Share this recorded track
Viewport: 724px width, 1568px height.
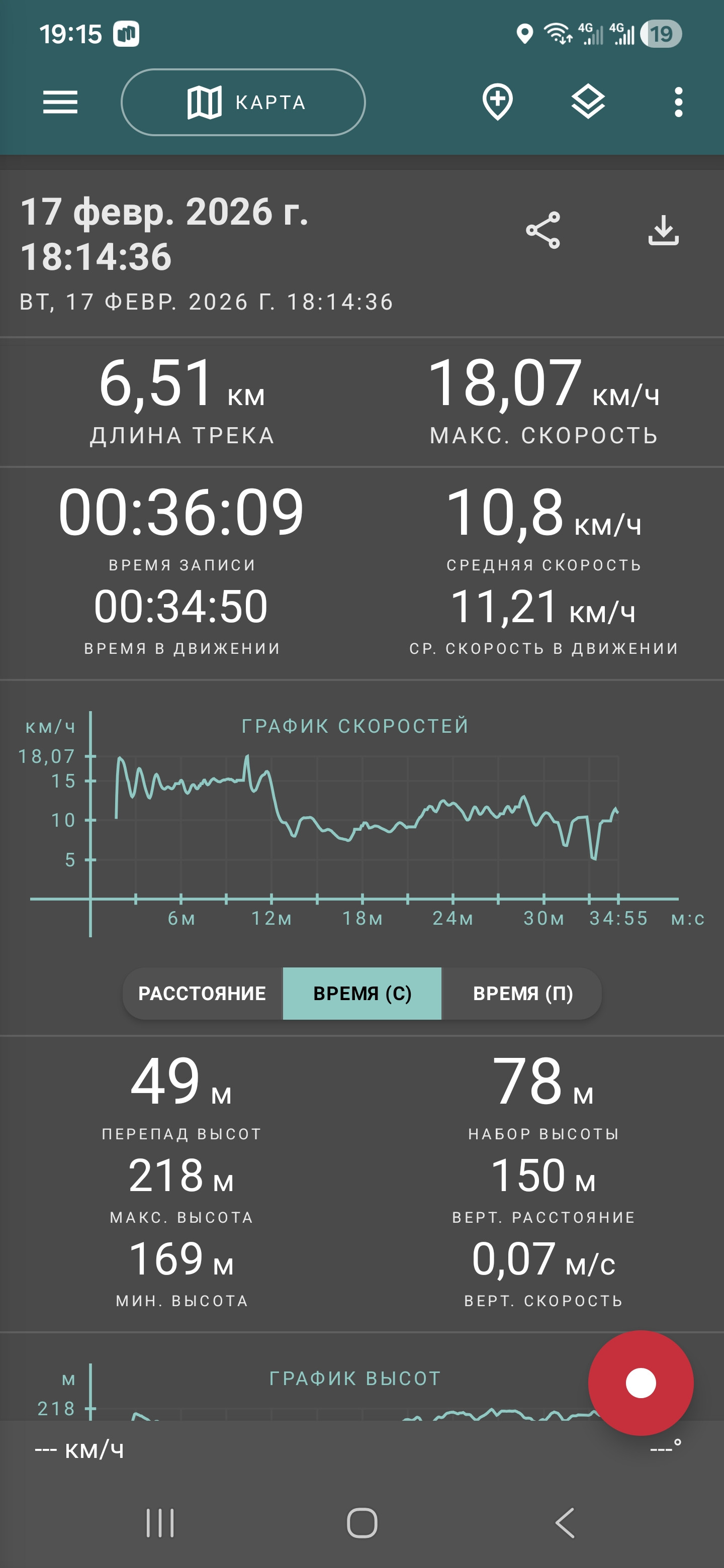tap(542, 230)
